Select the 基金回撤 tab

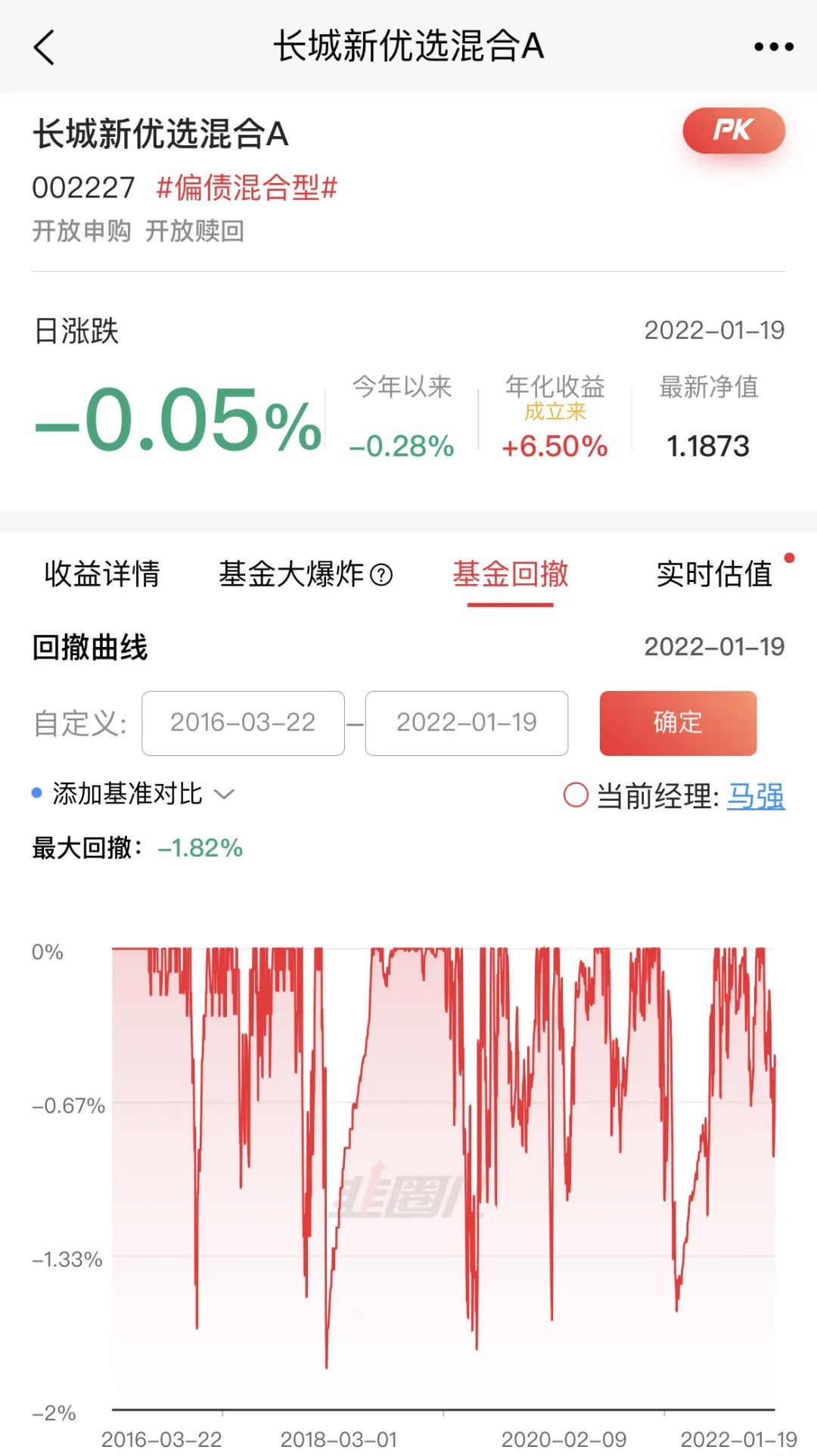pyautogui.click(x=511, y=574)
